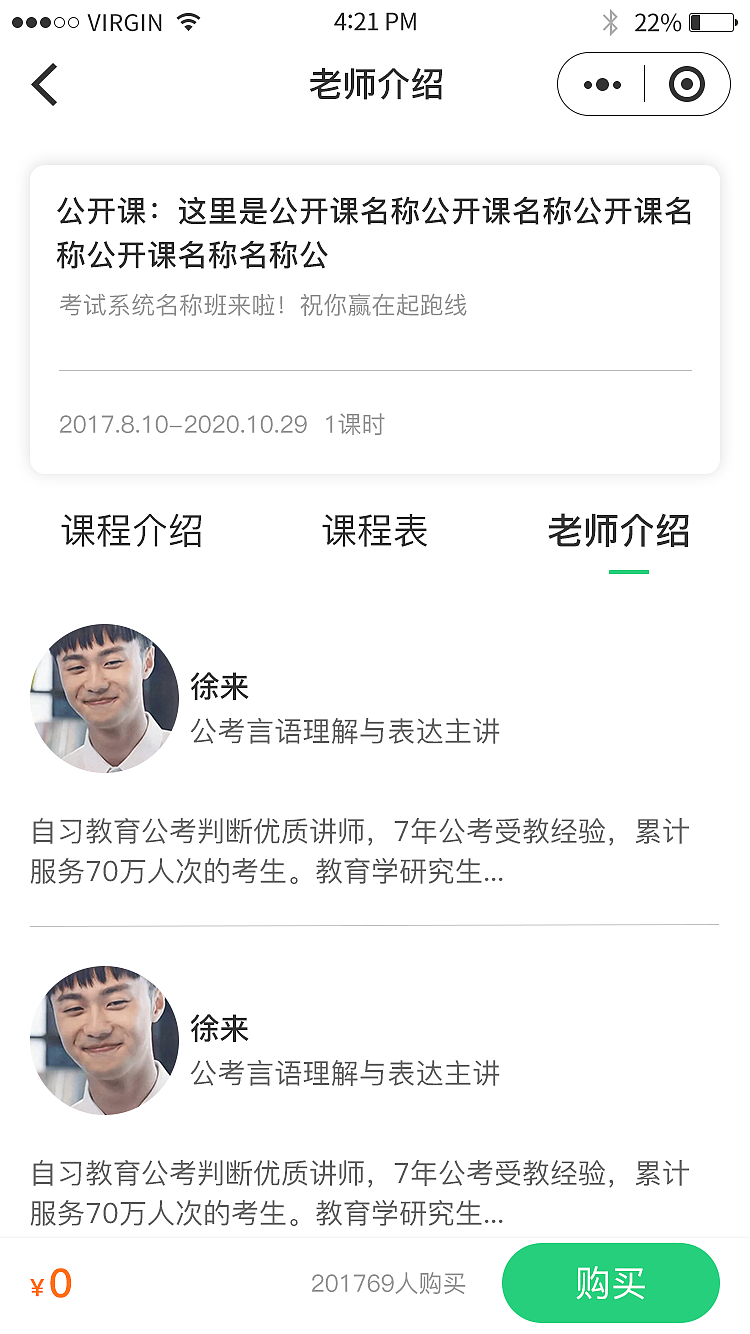Tap the ¥0 price label

[47, 1283]
